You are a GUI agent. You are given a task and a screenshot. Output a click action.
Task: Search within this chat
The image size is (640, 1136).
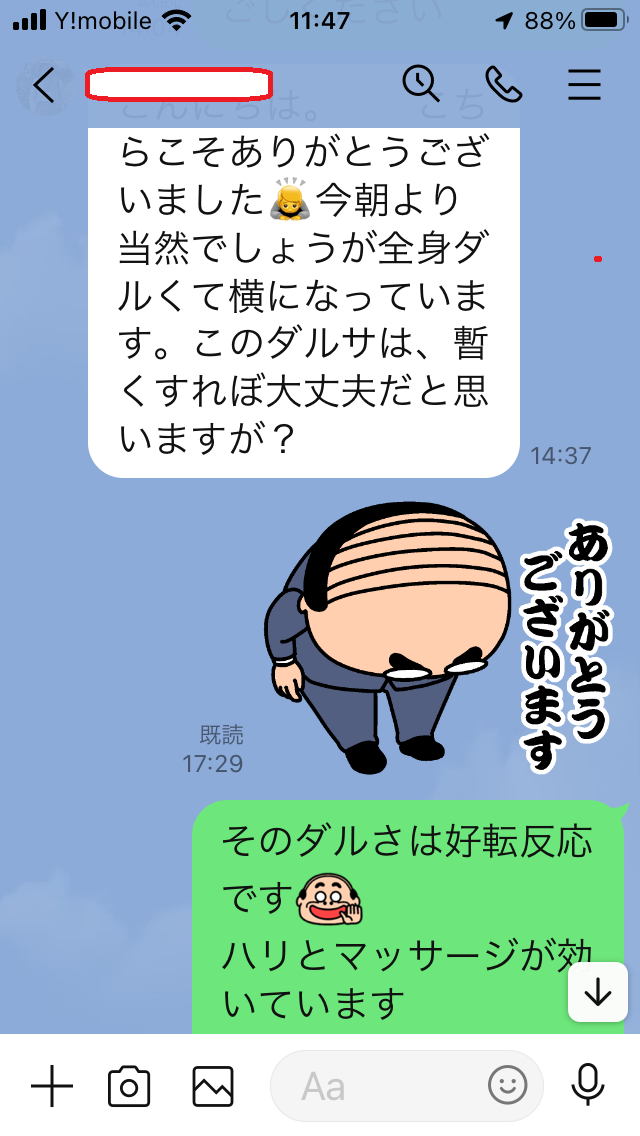pos(421,85)
